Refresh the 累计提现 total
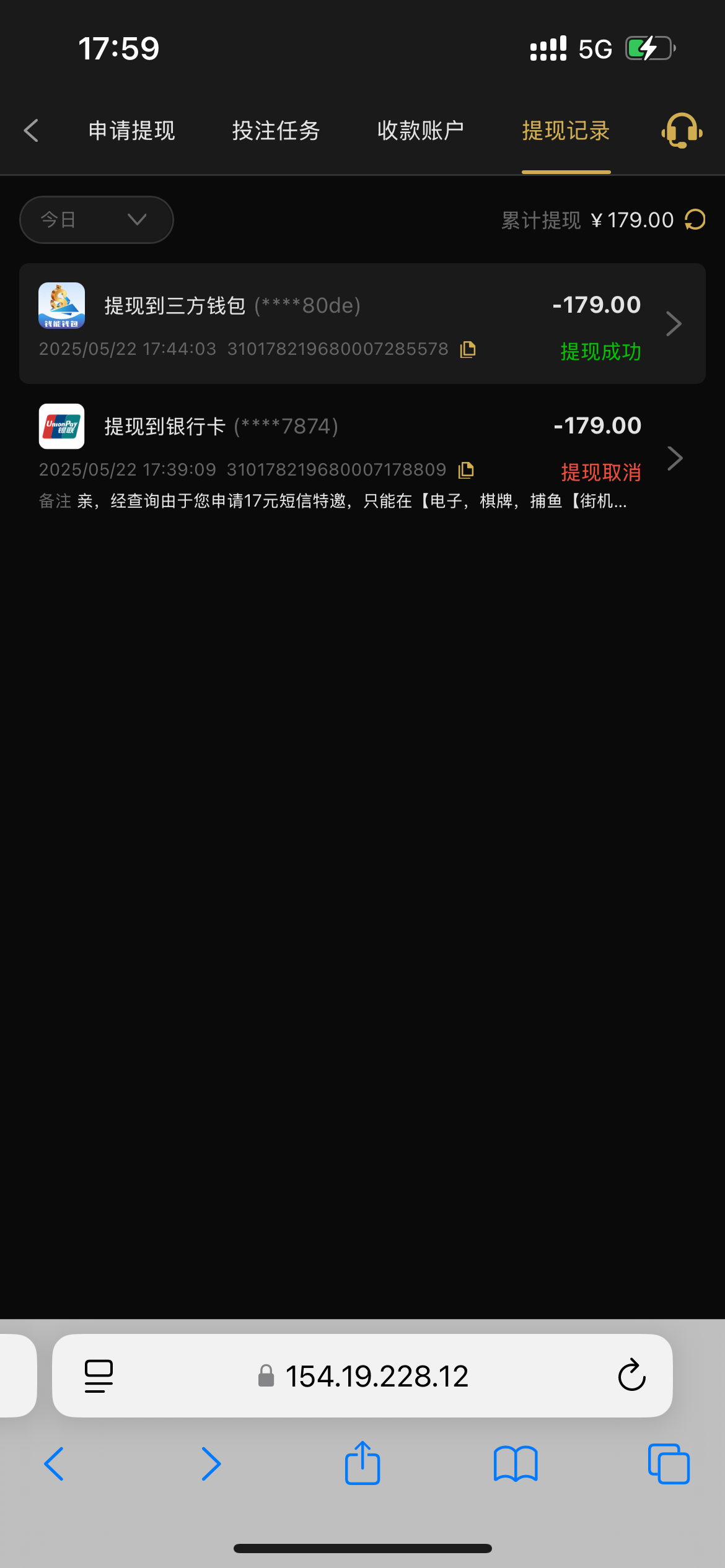725x1568 pixels. [695, 220]
